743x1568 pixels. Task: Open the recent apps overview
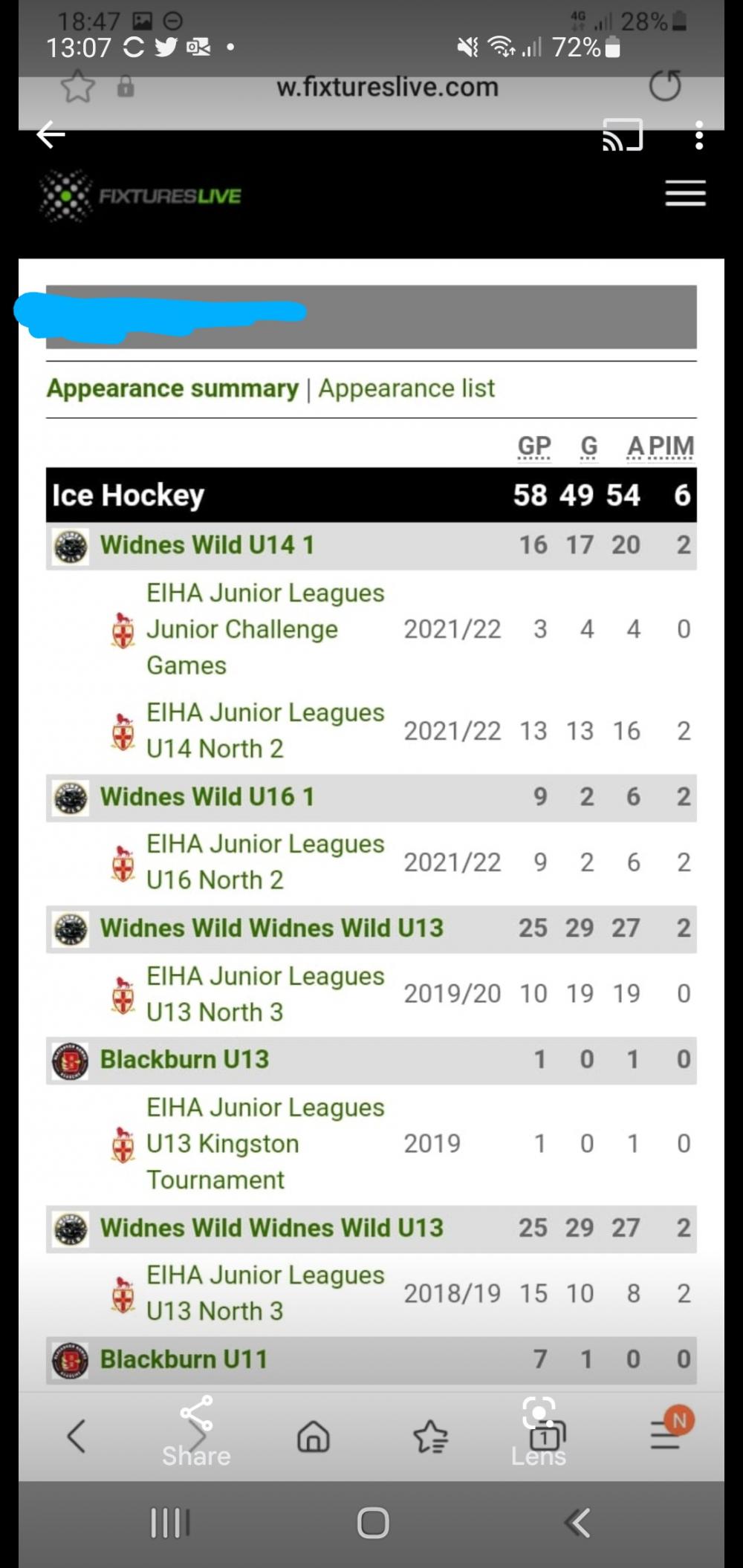coord(170,1523)
